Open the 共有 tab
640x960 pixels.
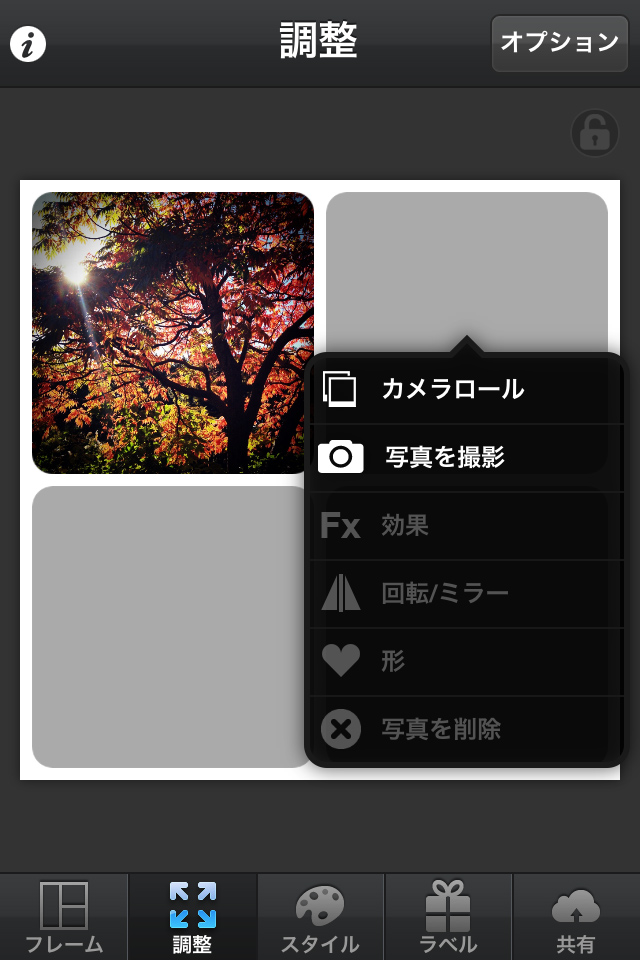pos(576,917)
